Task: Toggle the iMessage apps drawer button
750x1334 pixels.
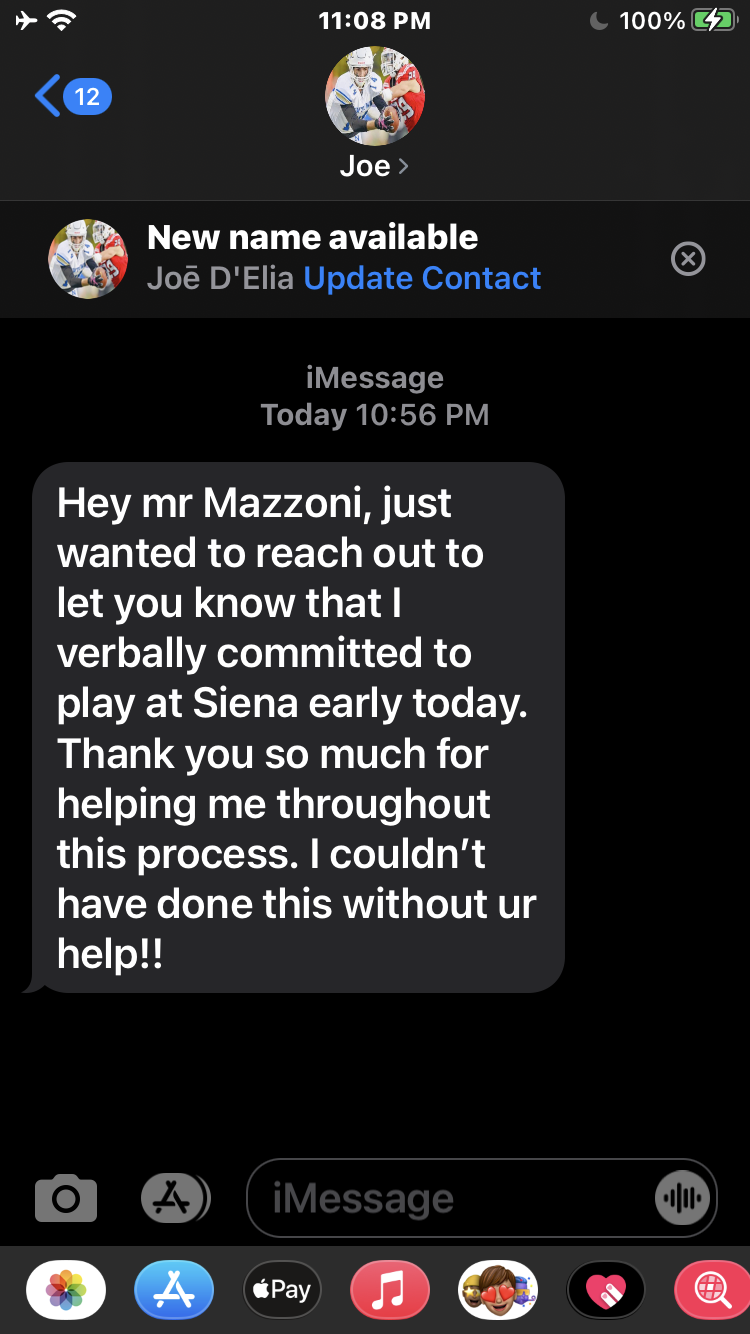Action: pos(175,1197)
